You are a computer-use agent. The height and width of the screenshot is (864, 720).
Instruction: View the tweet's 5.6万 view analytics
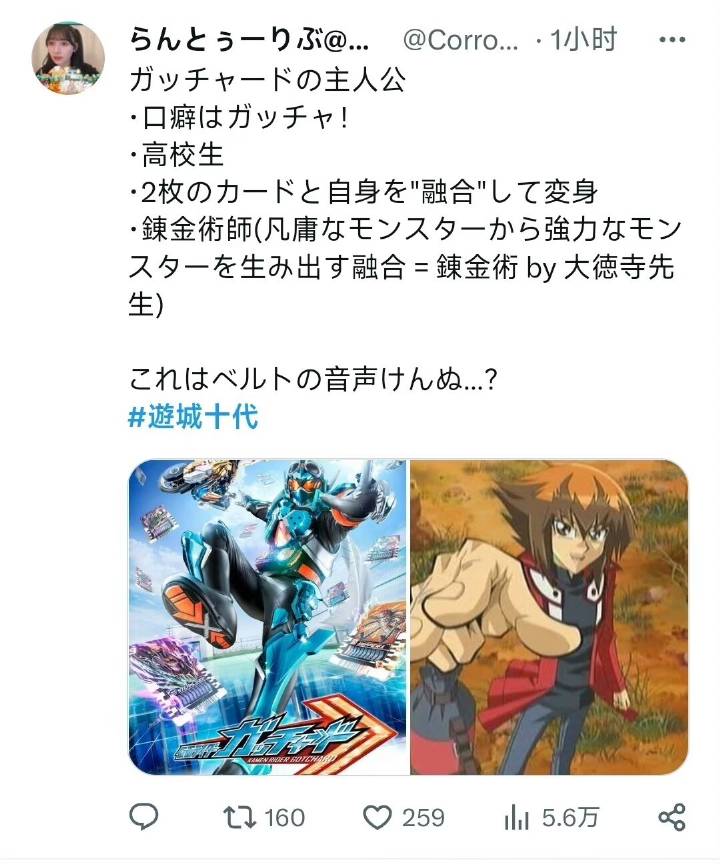[551, 817]
